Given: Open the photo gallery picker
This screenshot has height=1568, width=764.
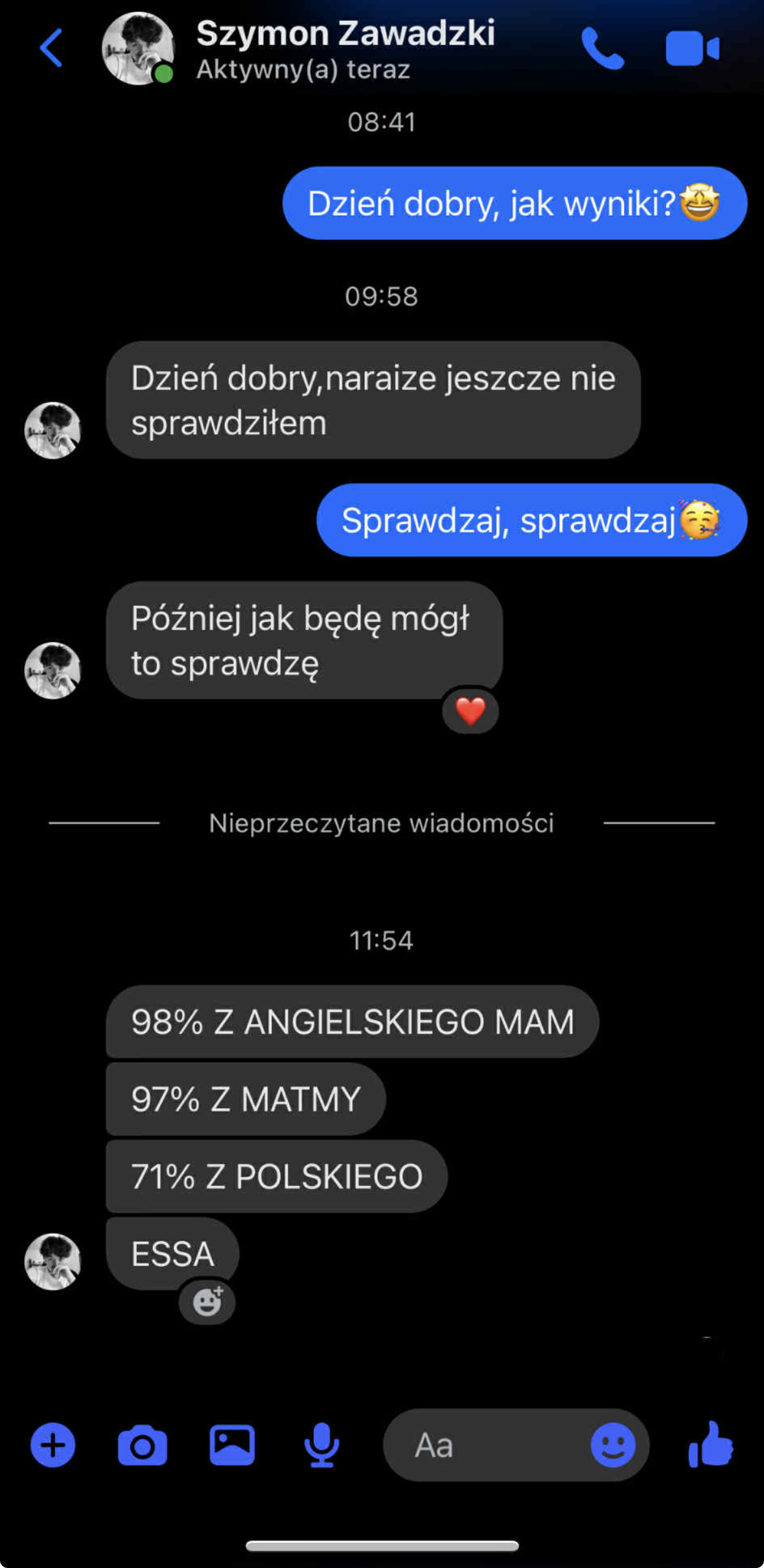Looking at the screenshot, I should [232, 1445].
